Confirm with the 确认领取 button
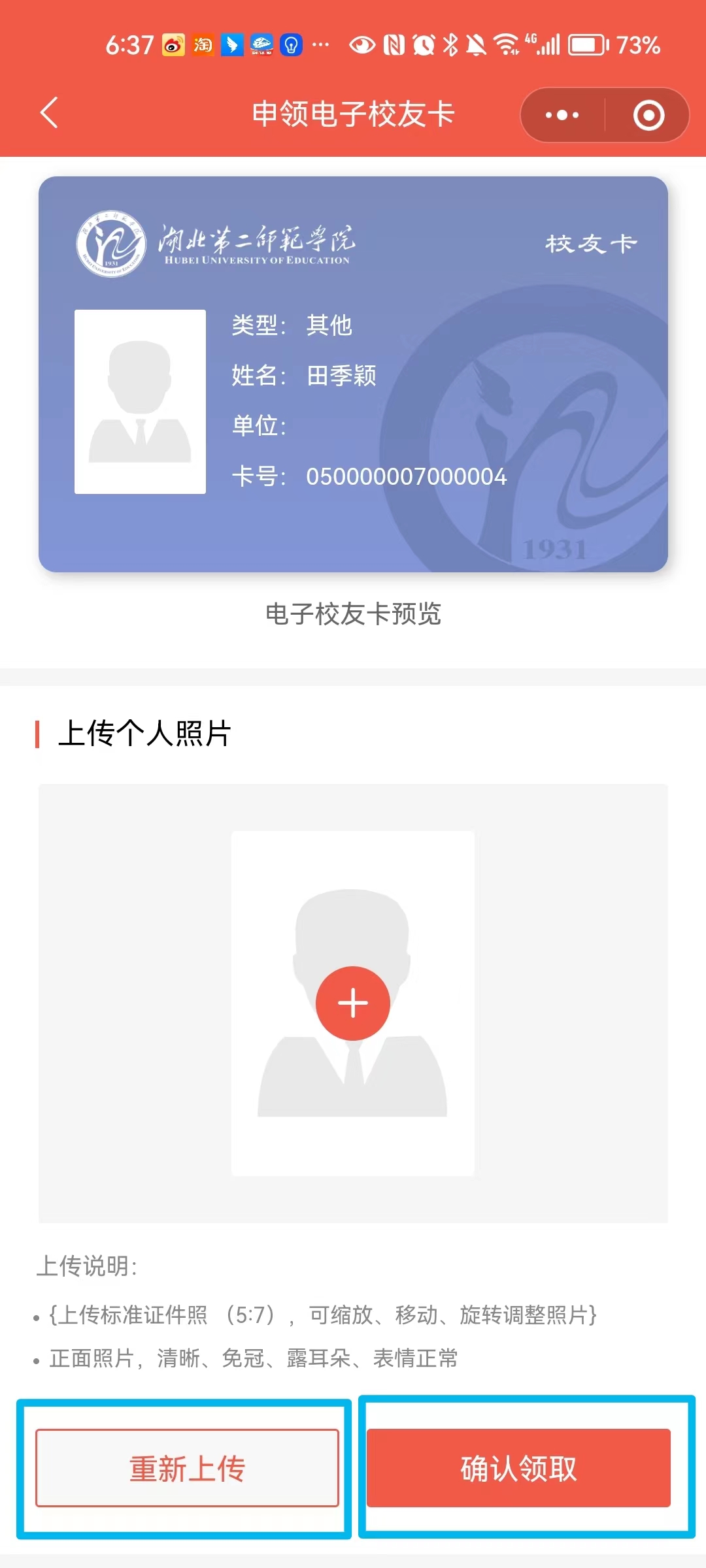706x1568 pixels. (x=518, y=1468)
